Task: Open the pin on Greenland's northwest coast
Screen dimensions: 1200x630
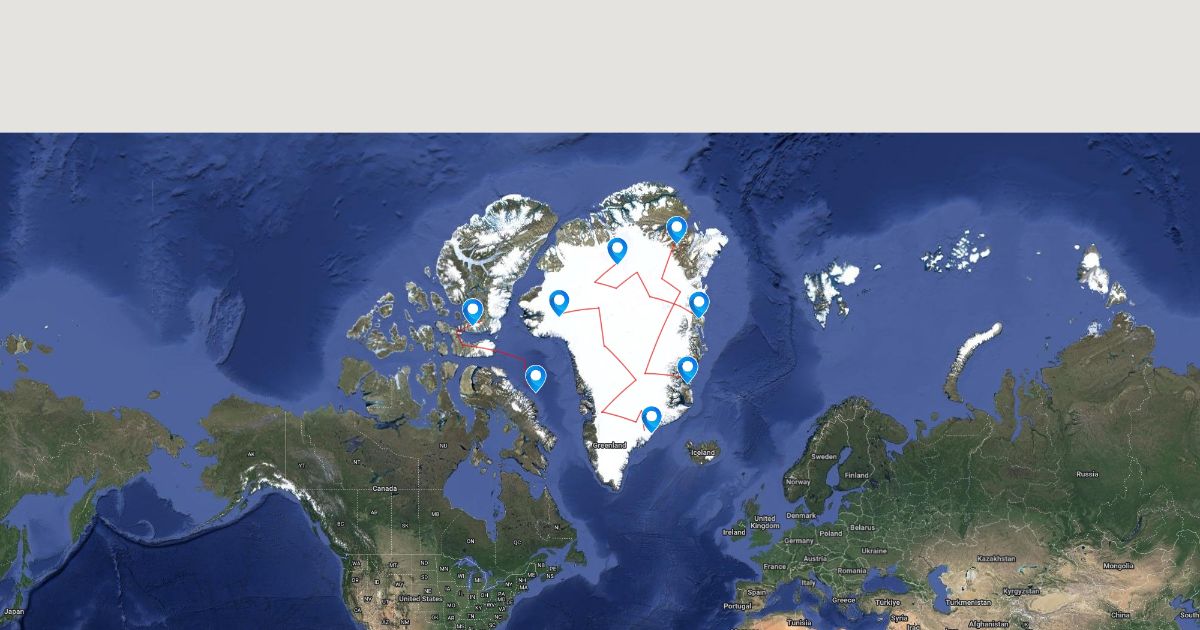Action: (x=559, y=301)
